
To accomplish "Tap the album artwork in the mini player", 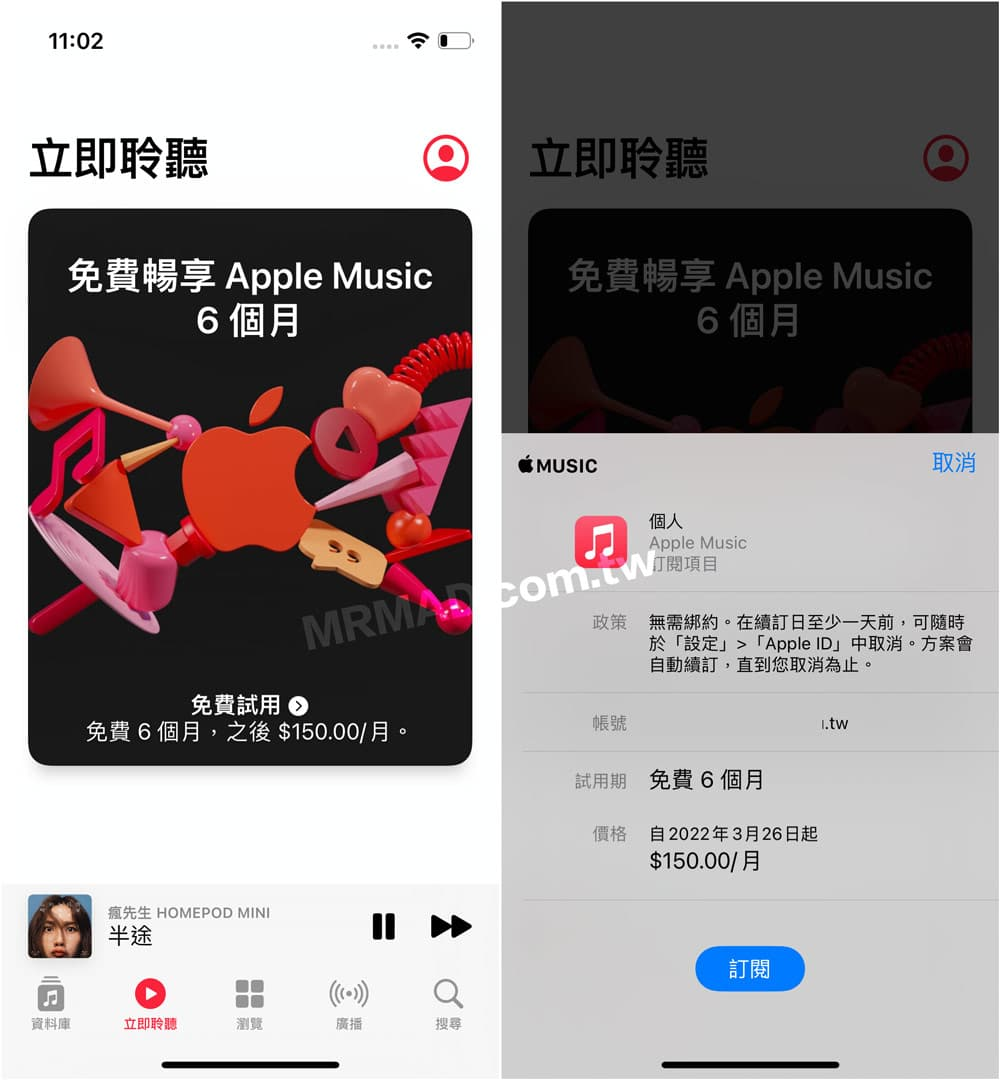I will click(60, 926).
